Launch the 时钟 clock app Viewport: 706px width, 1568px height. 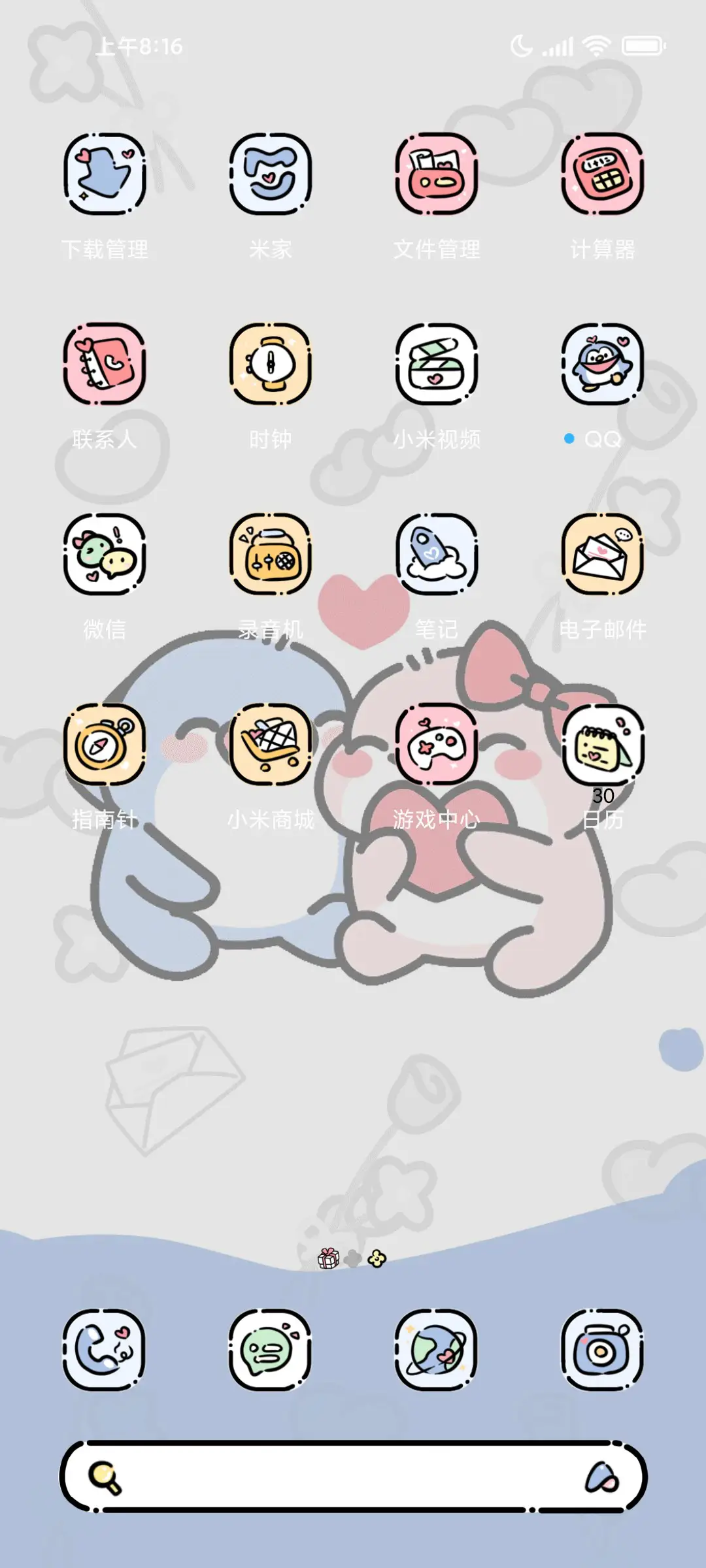pyautogui.click(x=270, y=365)
